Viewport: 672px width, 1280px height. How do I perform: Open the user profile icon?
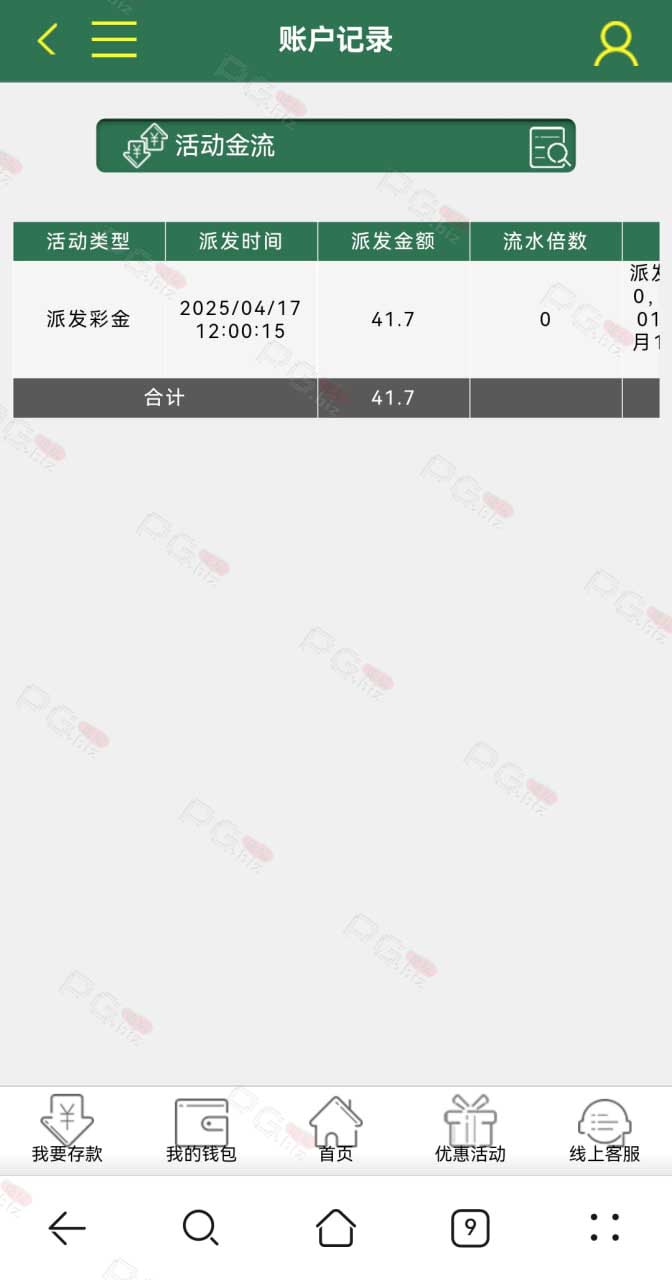pos(615,43)
